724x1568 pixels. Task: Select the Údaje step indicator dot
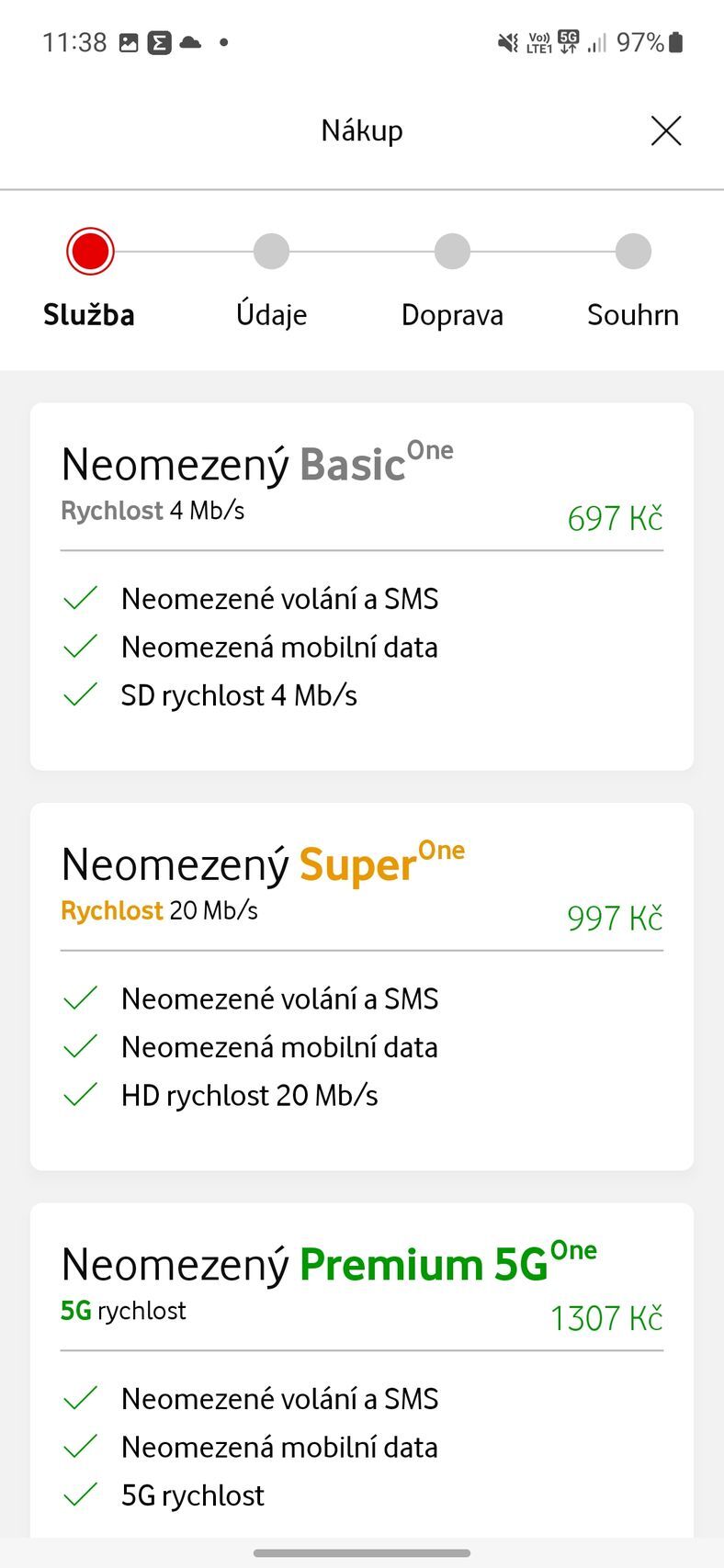pyautogui.click(x=271, y=250)
